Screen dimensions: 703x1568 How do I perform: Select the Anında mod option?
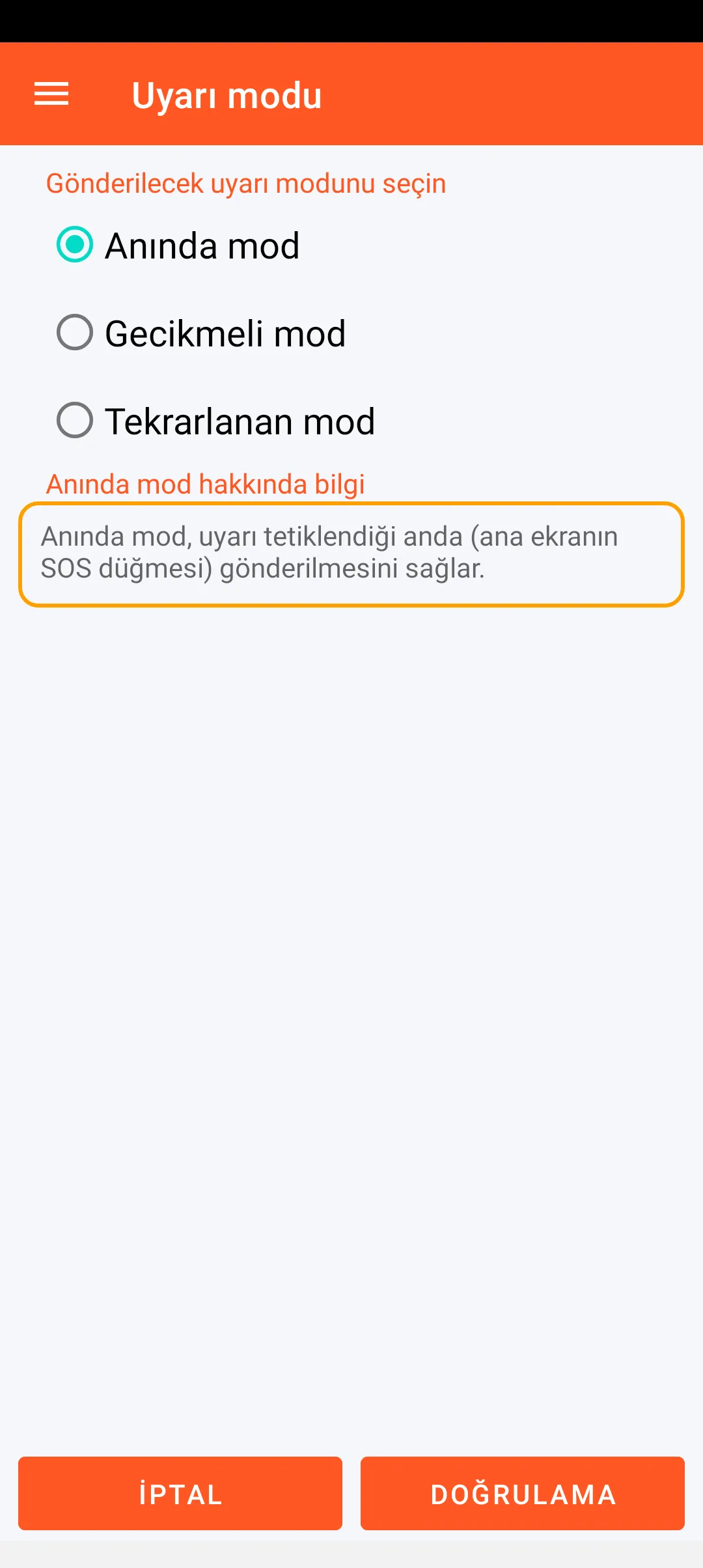coord(75,245)
